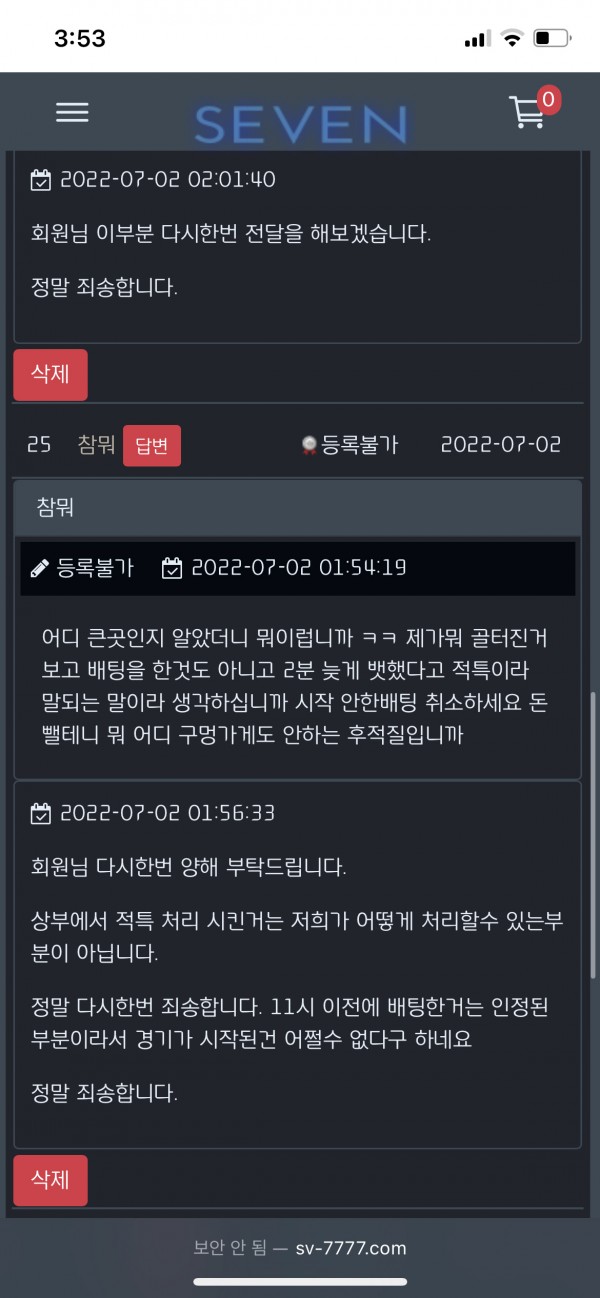Viewport: 600px width, 1298px height.
Task: Tap the 삭제 button under the 02:01:40 reply
Action: tap(50, 375)
